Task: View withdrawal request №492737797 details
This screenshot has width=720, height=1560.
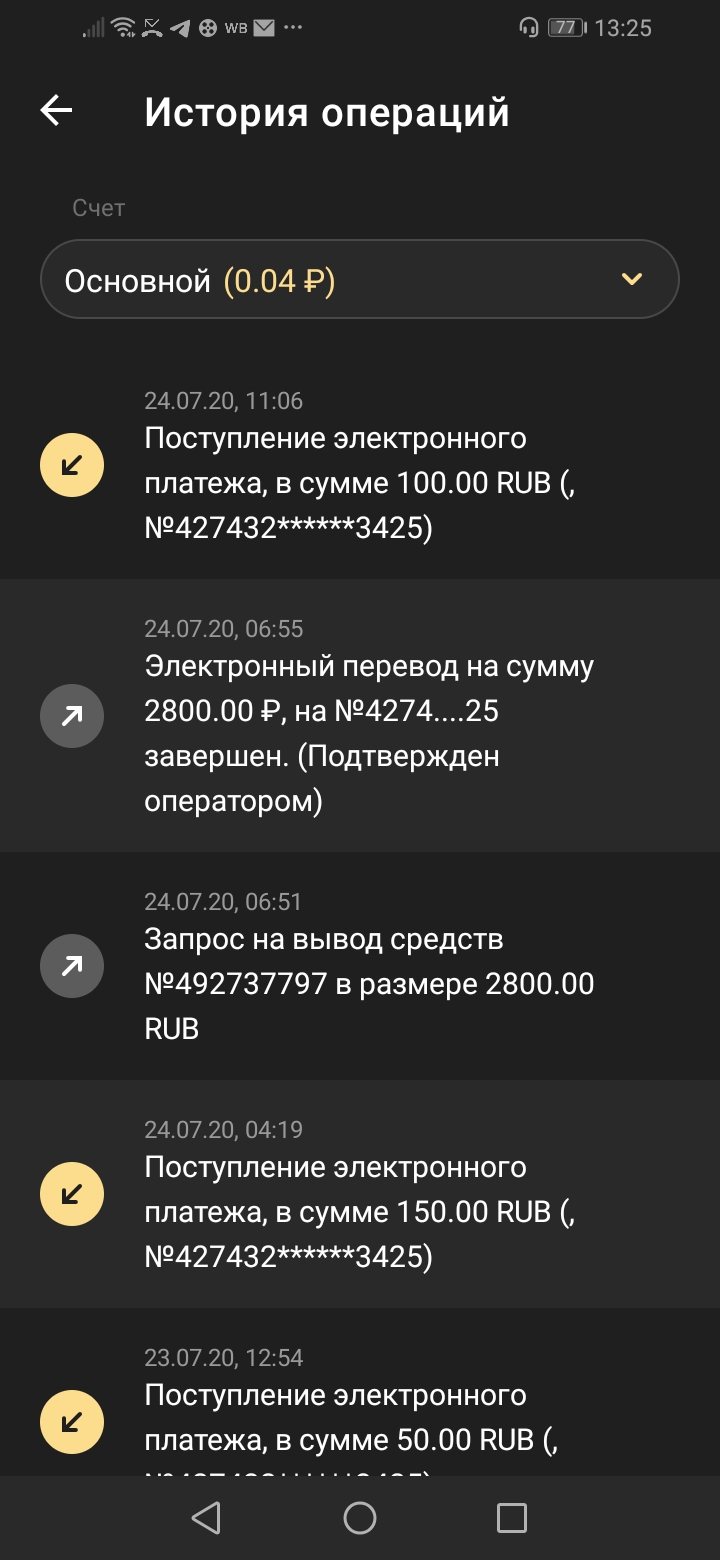Action: 360,966
